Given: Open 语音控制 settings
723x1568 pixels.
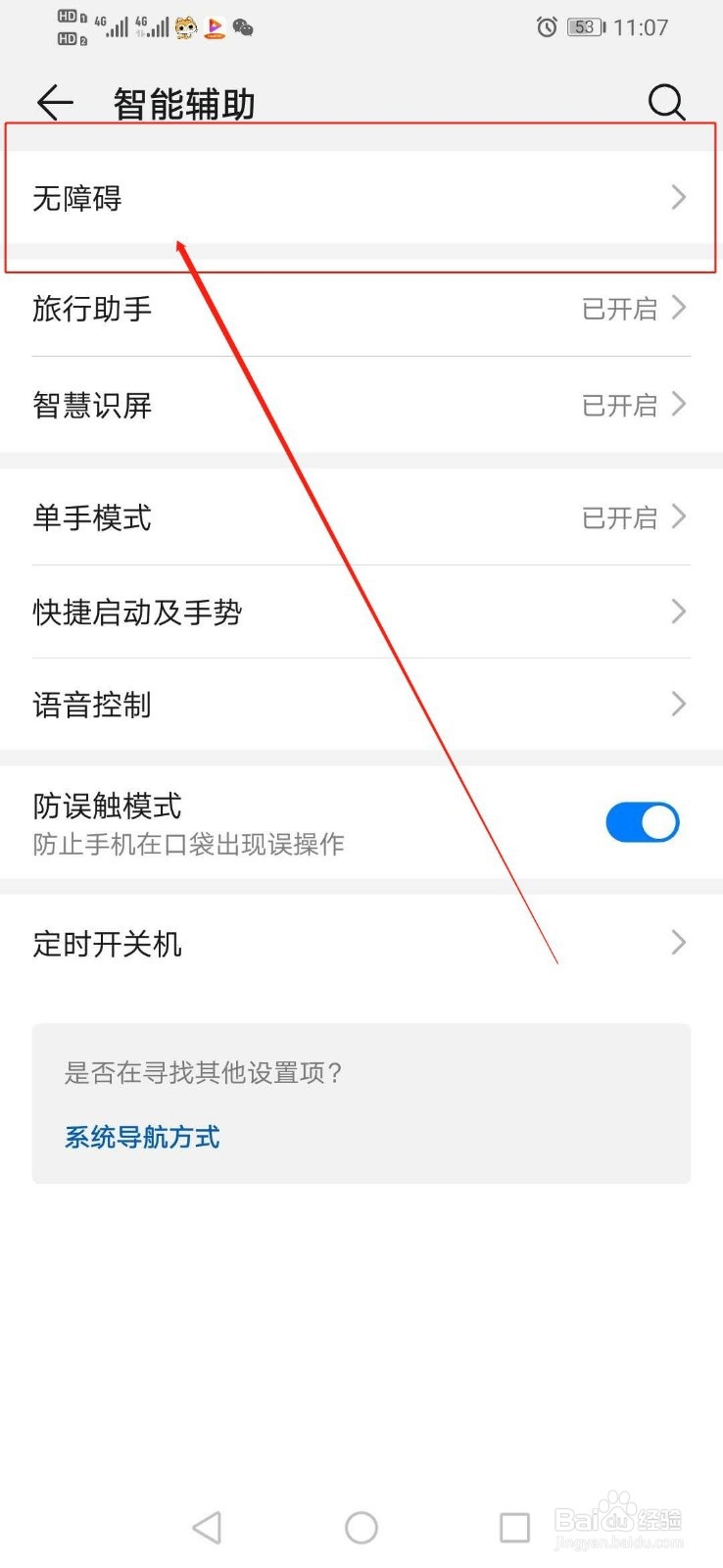Looking at the screenshot, I should click(x=361, y=704).
